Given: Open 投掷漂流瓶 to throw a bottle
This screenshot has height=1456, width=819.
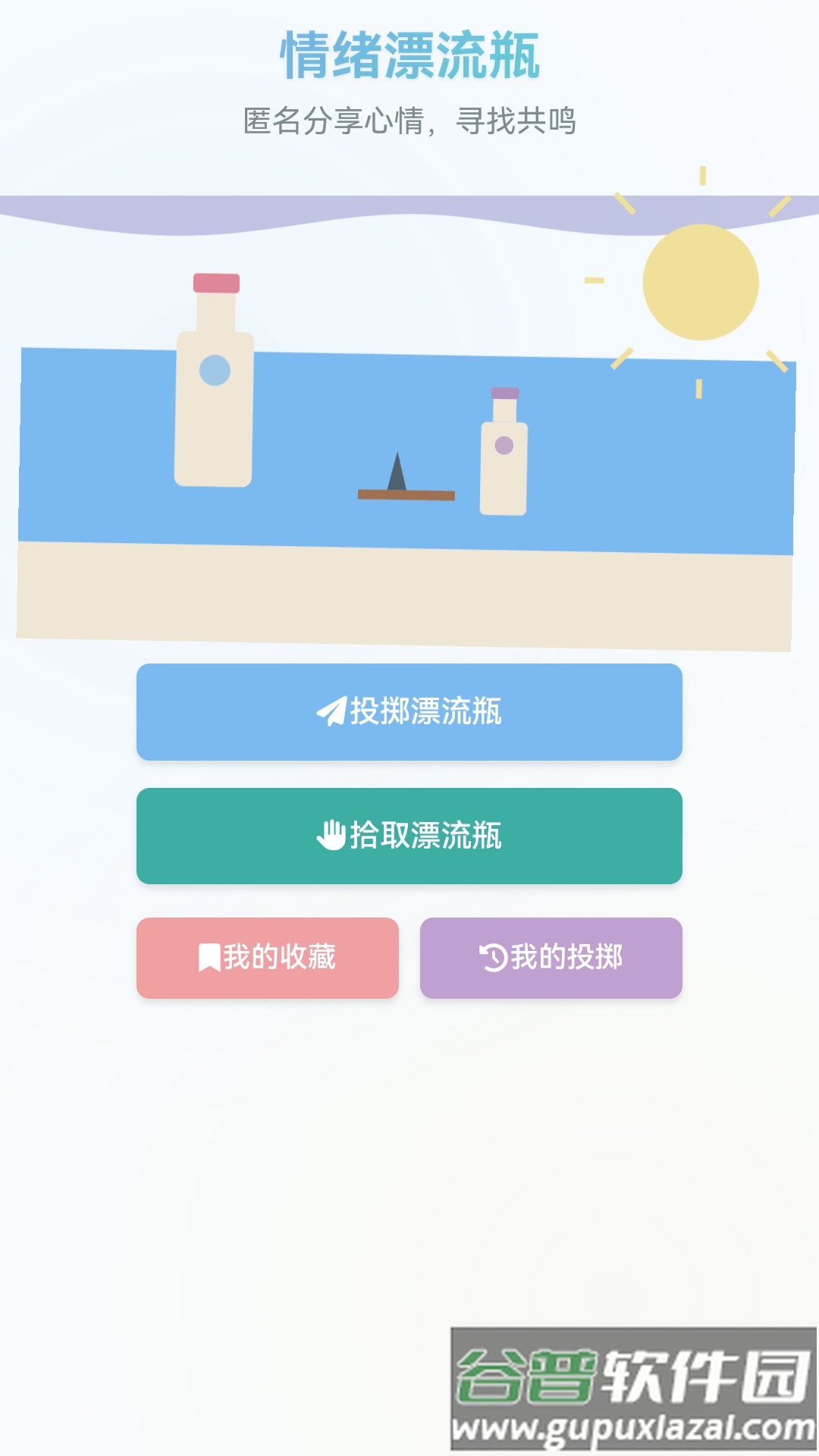Looking at the screenshot, I should click(x=409, y=711).
